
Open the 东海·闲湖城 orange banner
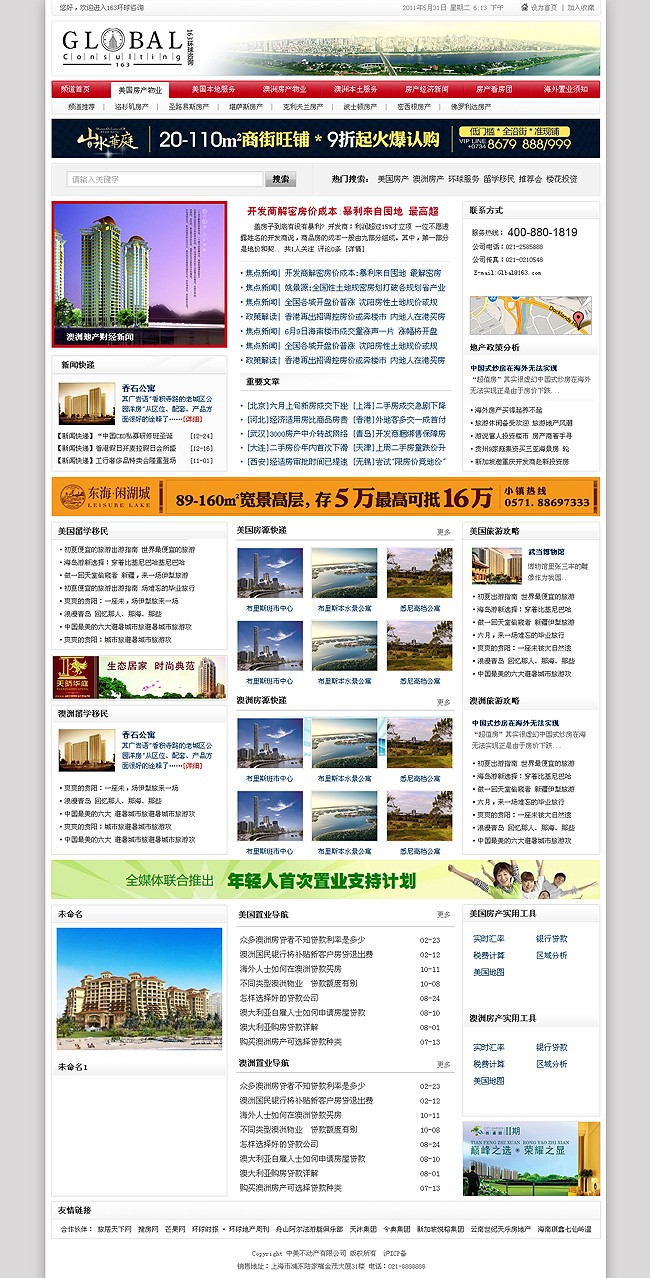[326, 497]
